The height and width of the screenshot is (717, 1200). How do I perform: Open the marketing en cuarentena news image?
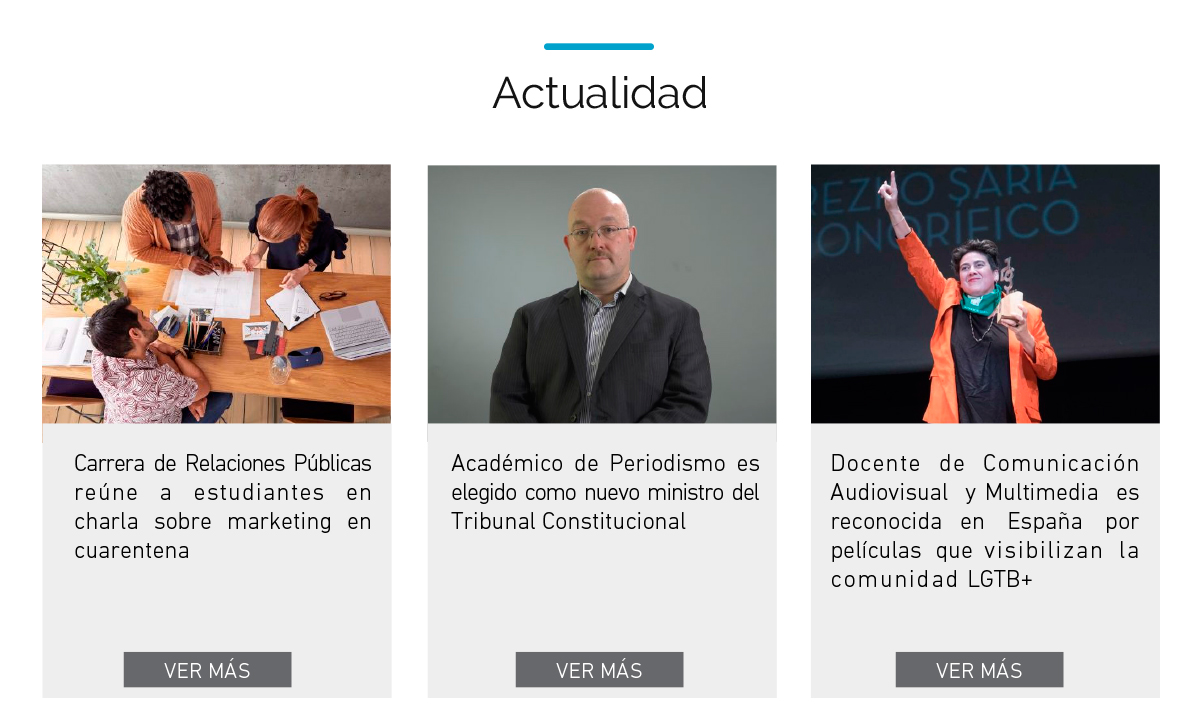click(x=216, y=294)
